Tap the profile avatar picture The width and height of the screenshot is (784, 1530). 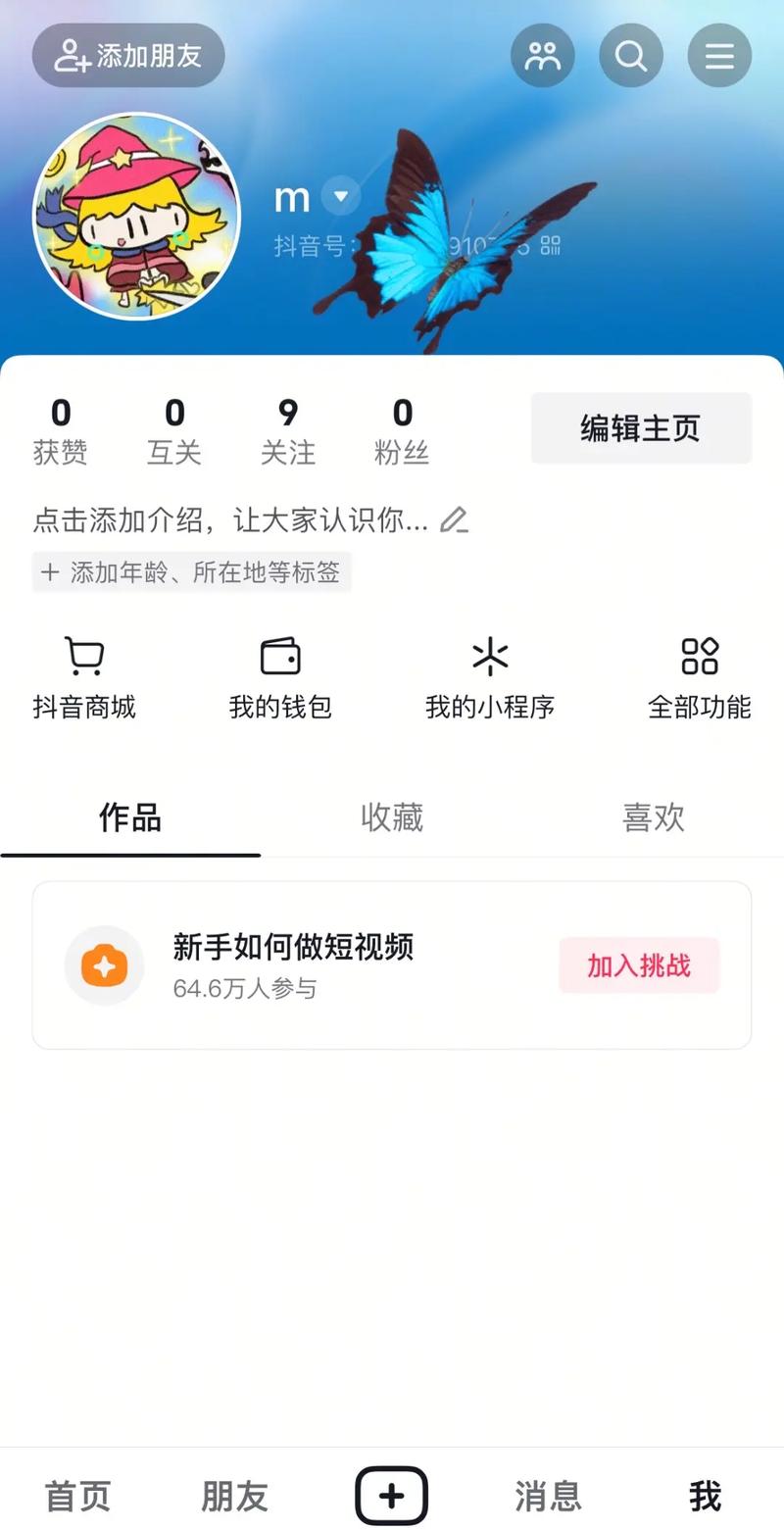(137, 215)
